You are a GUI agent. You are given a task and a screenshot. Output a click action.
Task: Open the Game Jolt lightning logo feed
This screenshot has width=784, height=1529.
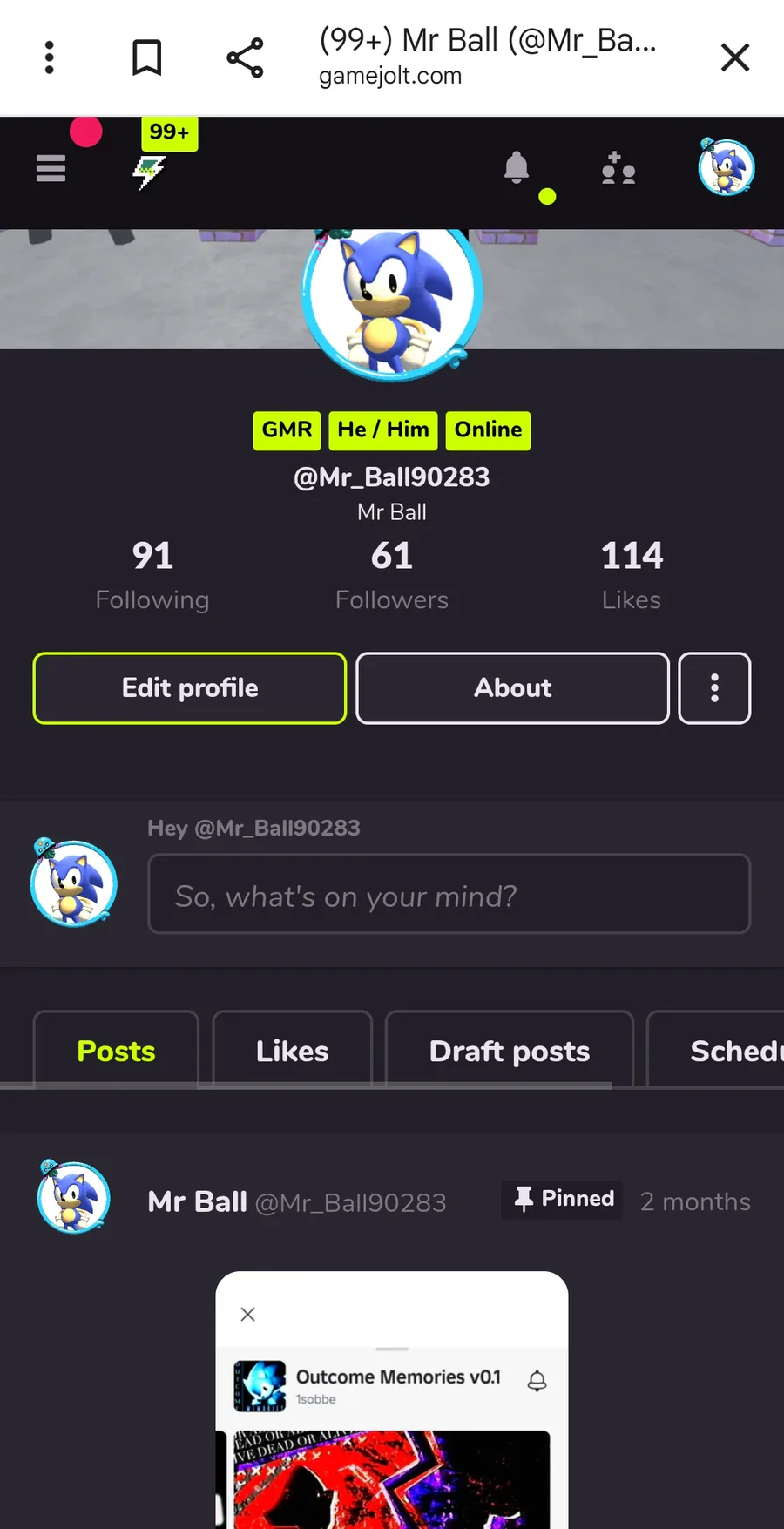(x=150, y=171)
